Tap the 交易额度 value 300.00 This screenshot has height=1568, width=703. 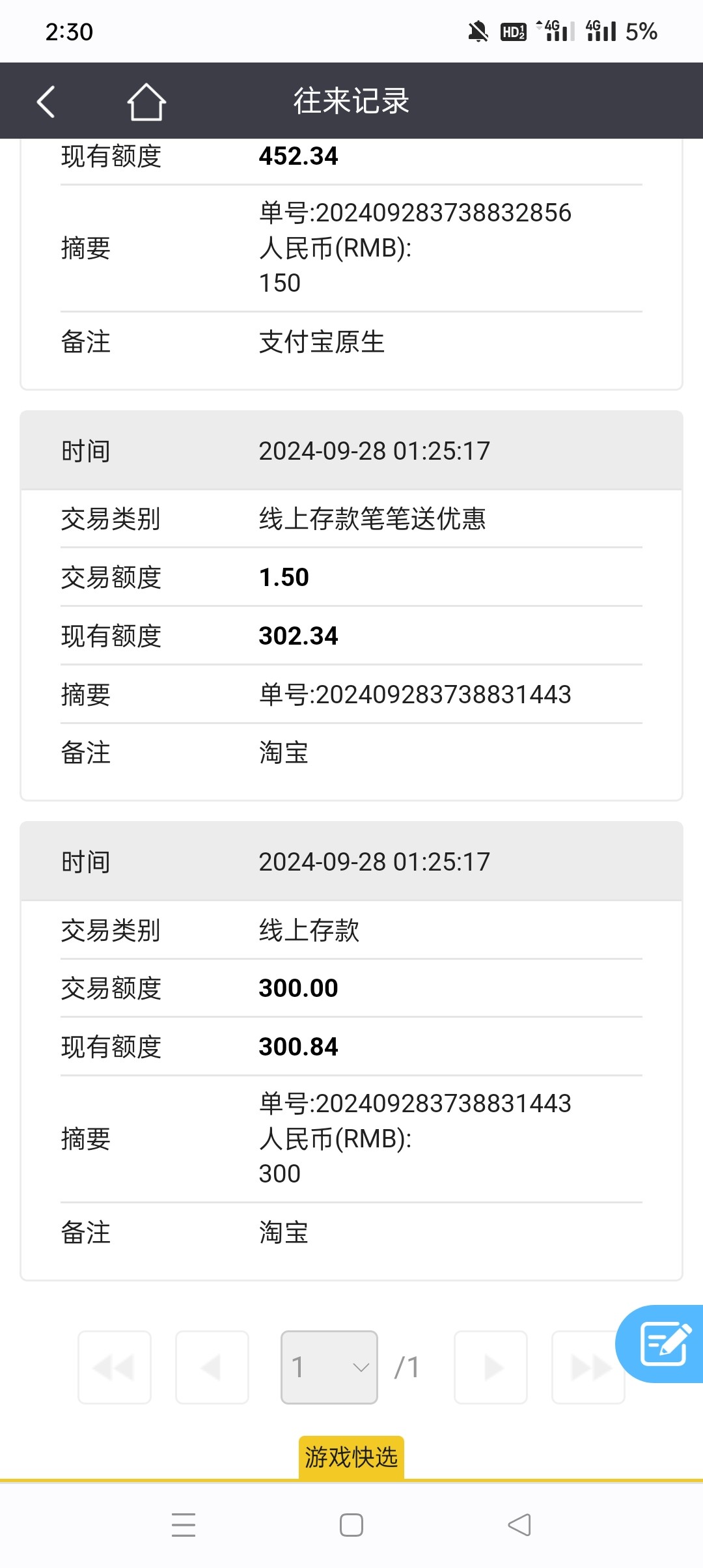click(x=298, y=988)
